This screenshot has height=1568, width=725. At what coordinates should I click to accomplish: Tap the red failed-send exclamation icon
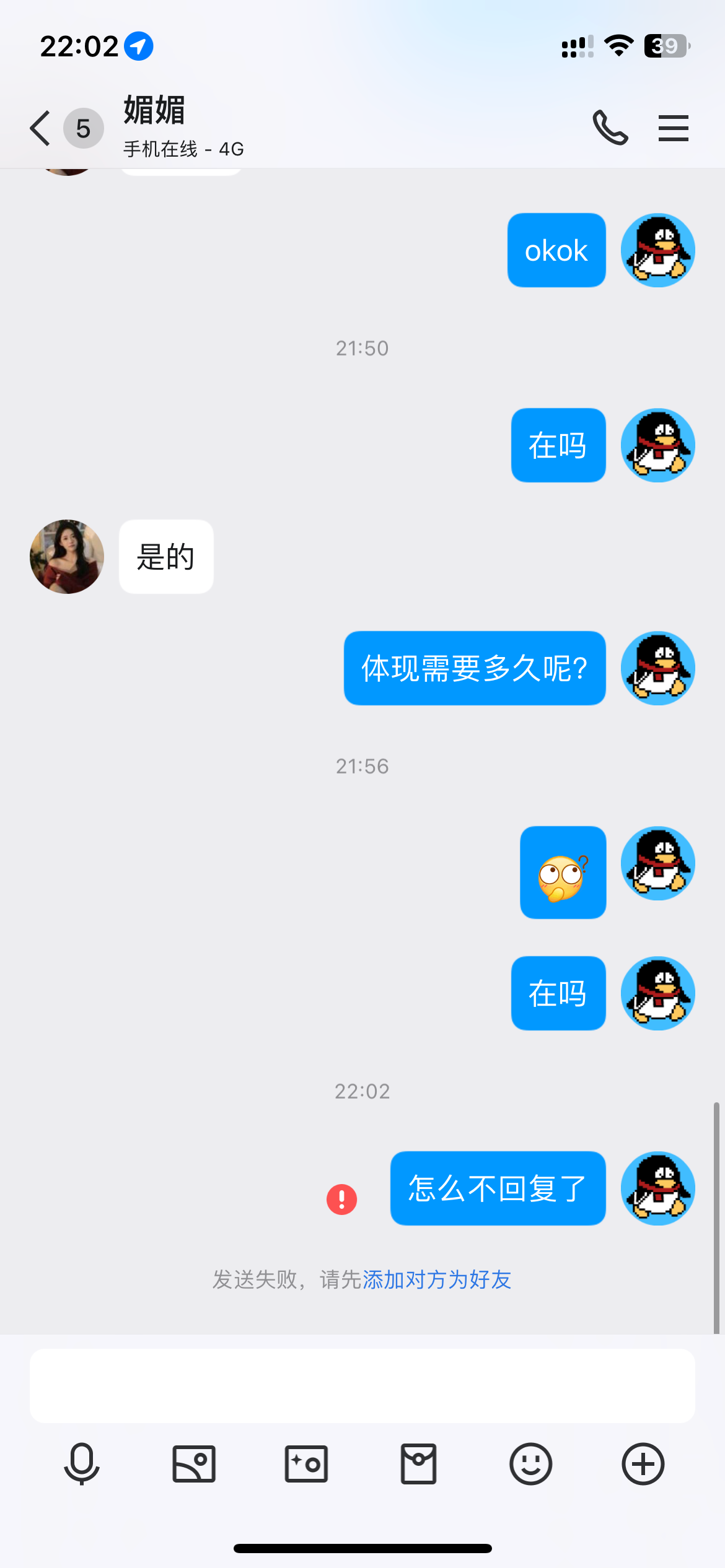[340, 1195]
